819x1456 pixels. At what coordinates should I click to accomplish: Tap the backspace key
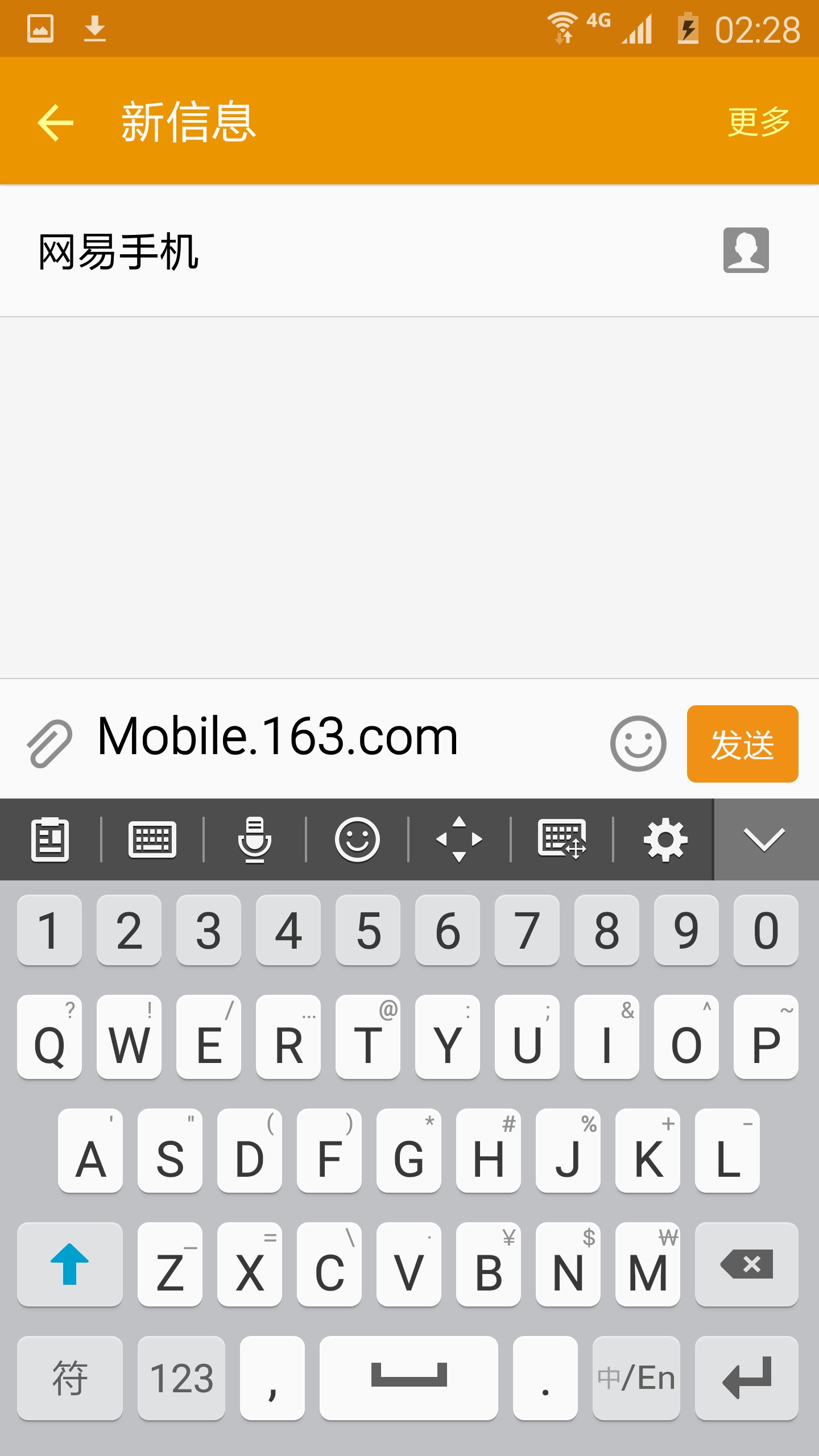point(746,1264)
